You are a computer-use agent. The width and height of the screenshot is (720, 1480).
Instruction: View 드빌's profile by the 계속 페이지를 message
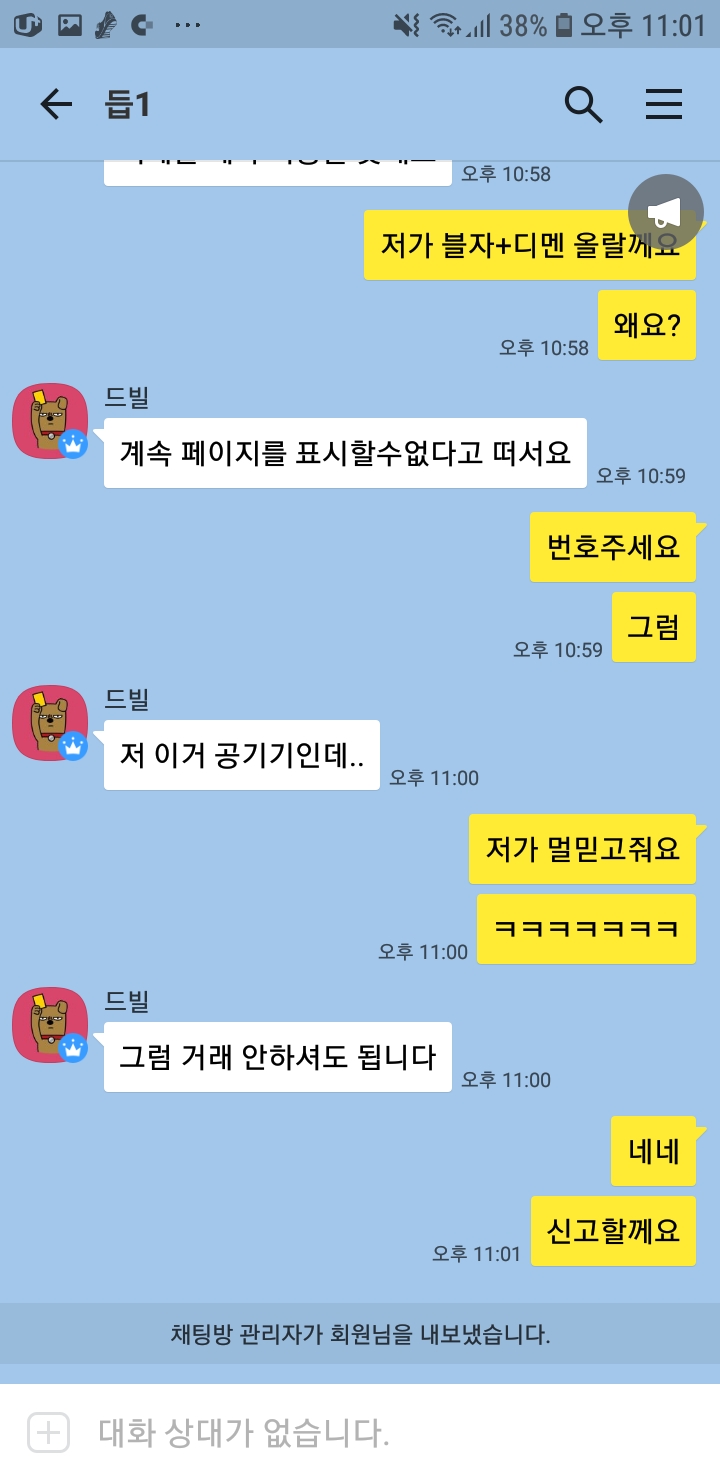[50, 421]
